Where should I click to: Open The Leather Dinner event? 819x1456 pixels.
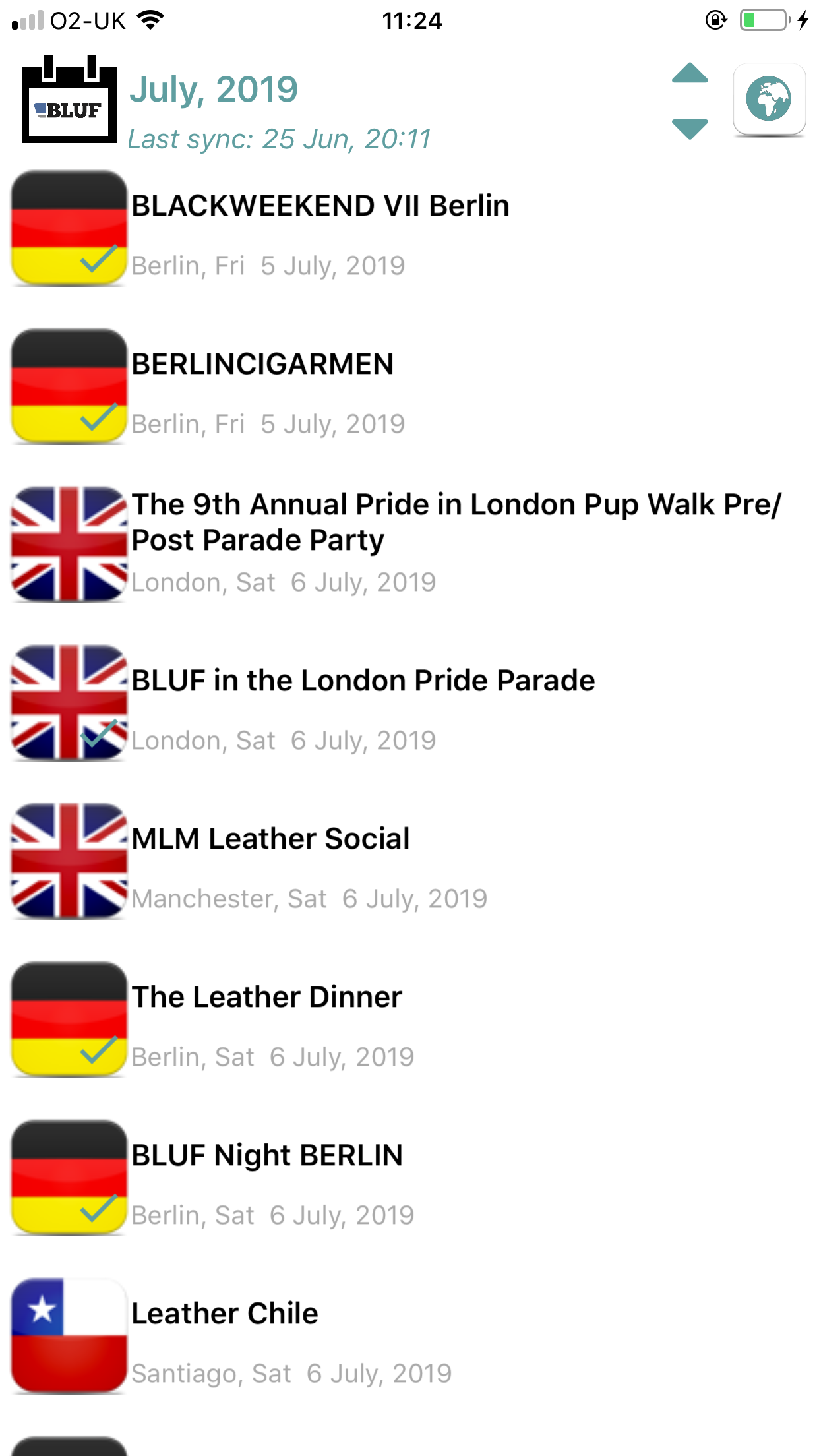pos(409,1019)
